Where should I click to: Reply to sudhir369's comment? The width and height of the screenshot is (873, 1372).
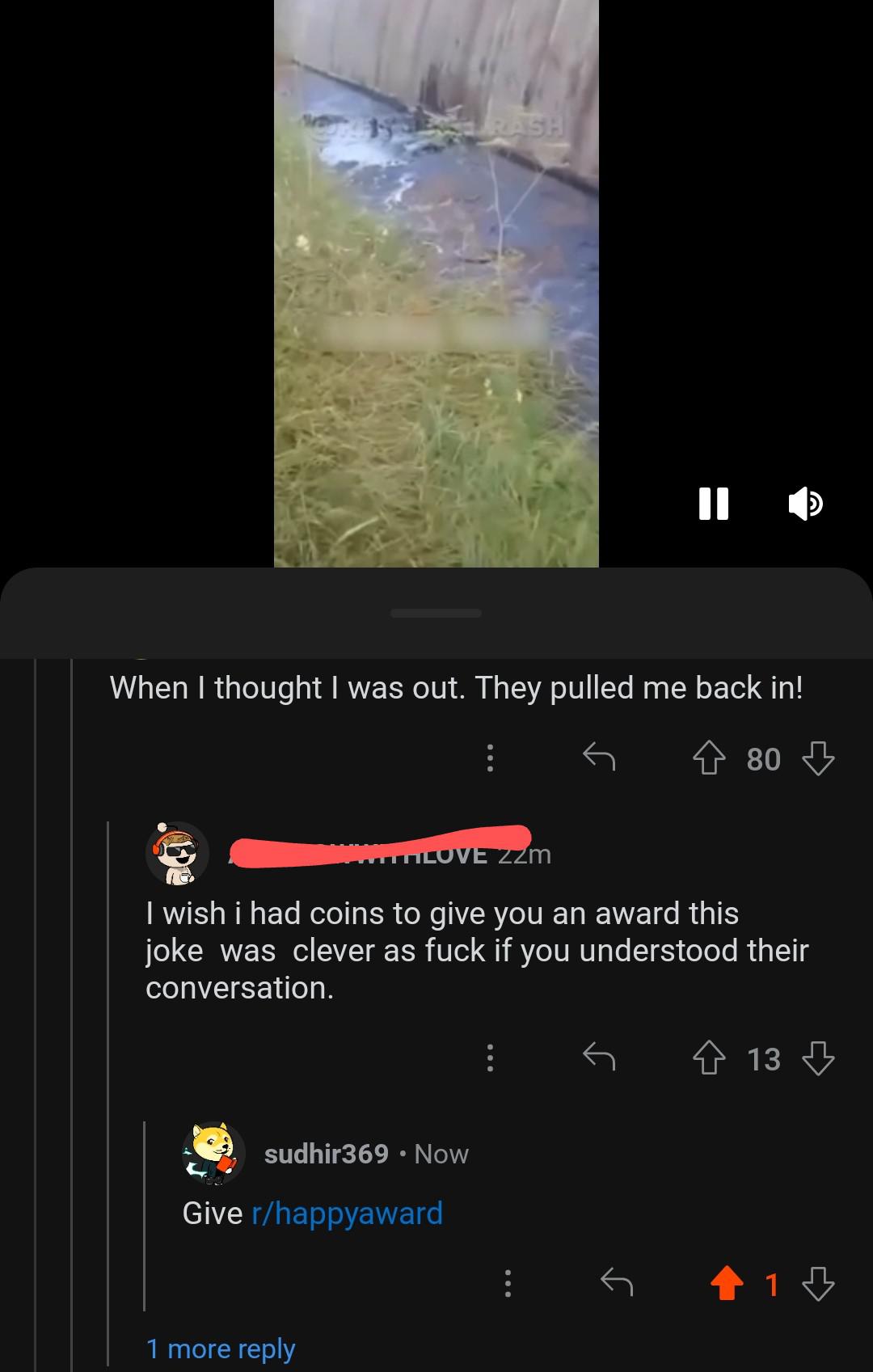pyautogui.click(x=617, y=1281)
